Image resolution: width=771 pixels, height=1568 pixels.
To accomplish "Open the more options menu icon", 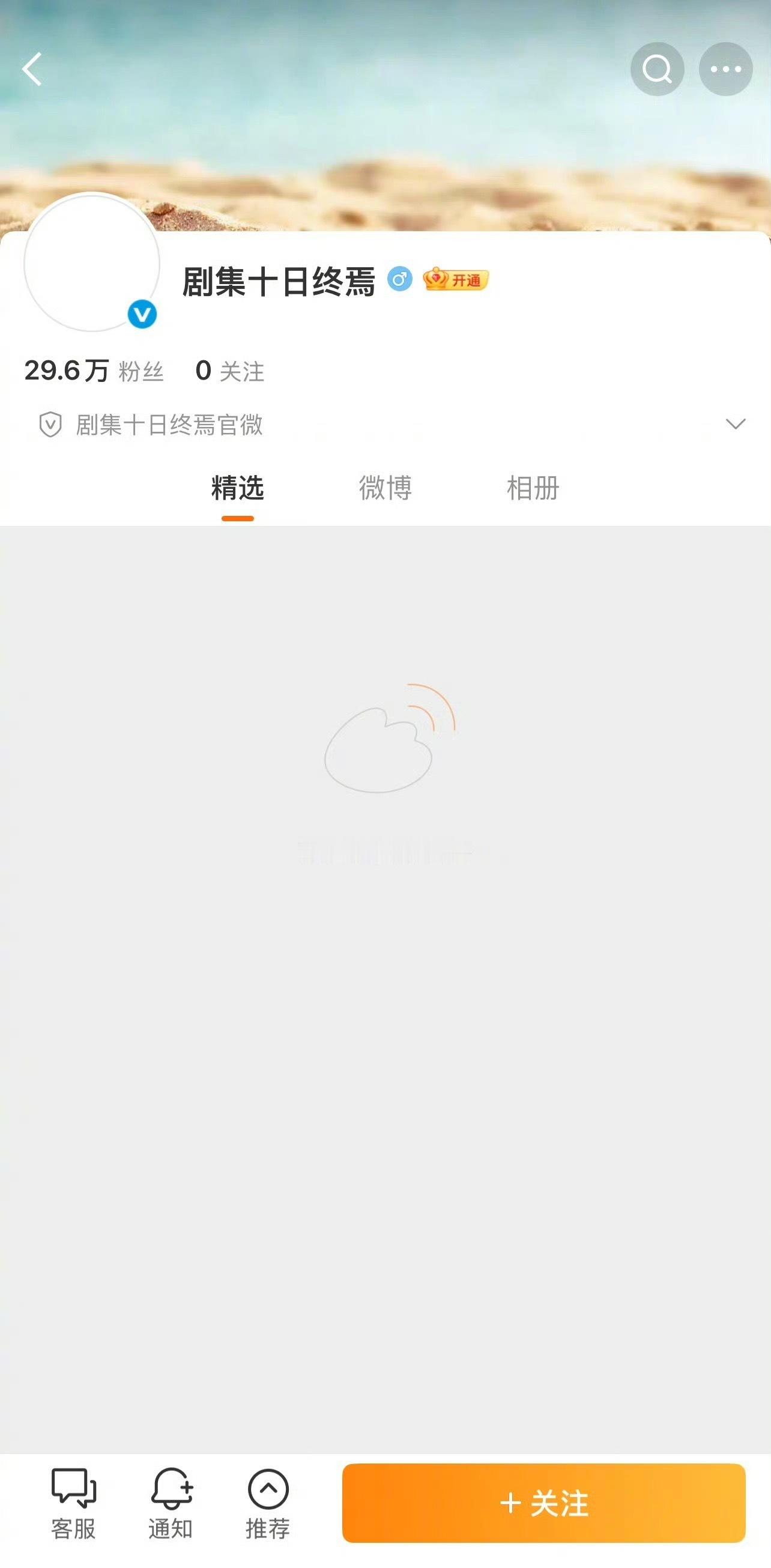I will point(725,70).
